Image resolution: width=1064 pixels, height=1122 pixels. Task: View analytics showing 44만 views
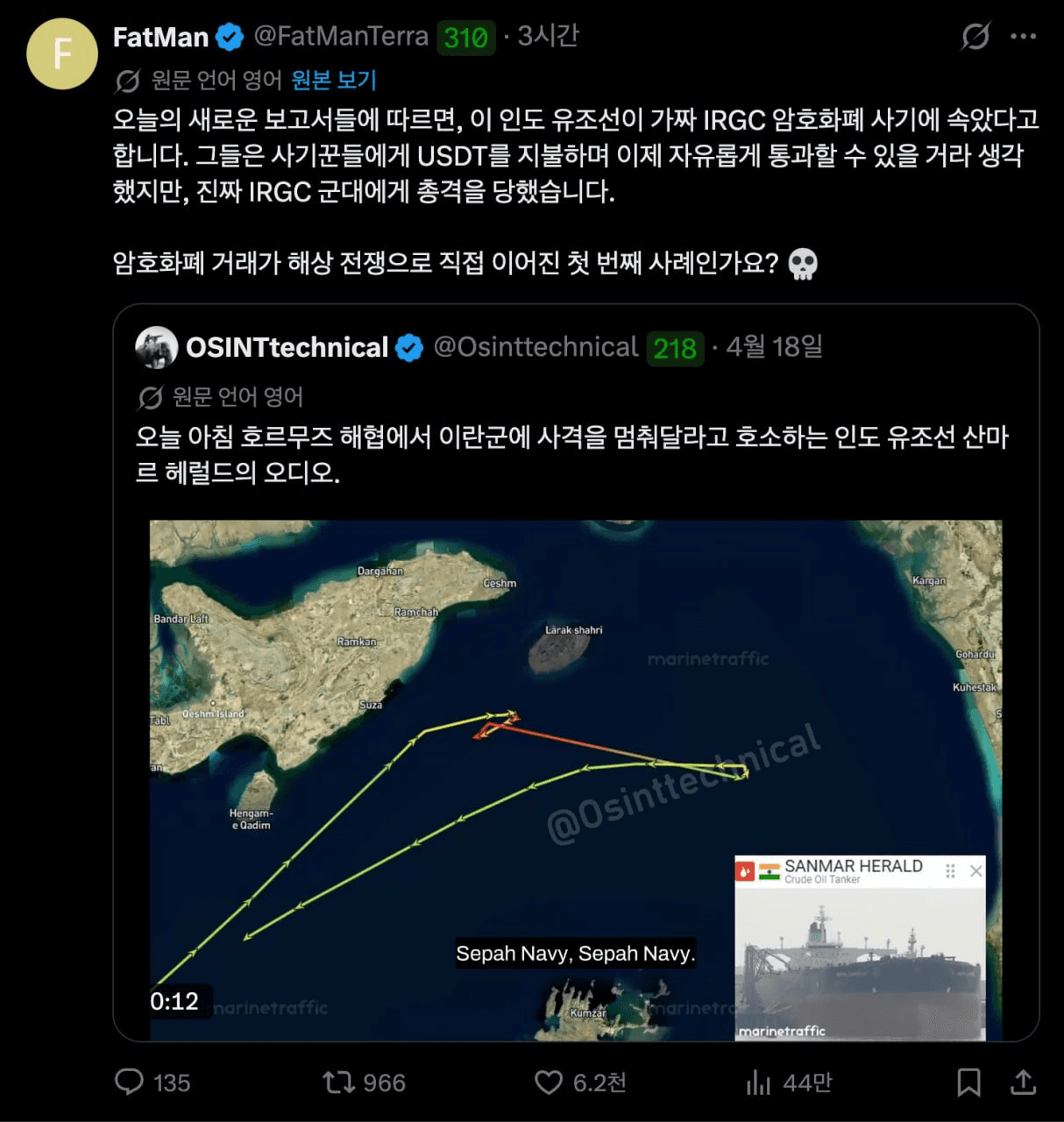tap(758, 1083)
